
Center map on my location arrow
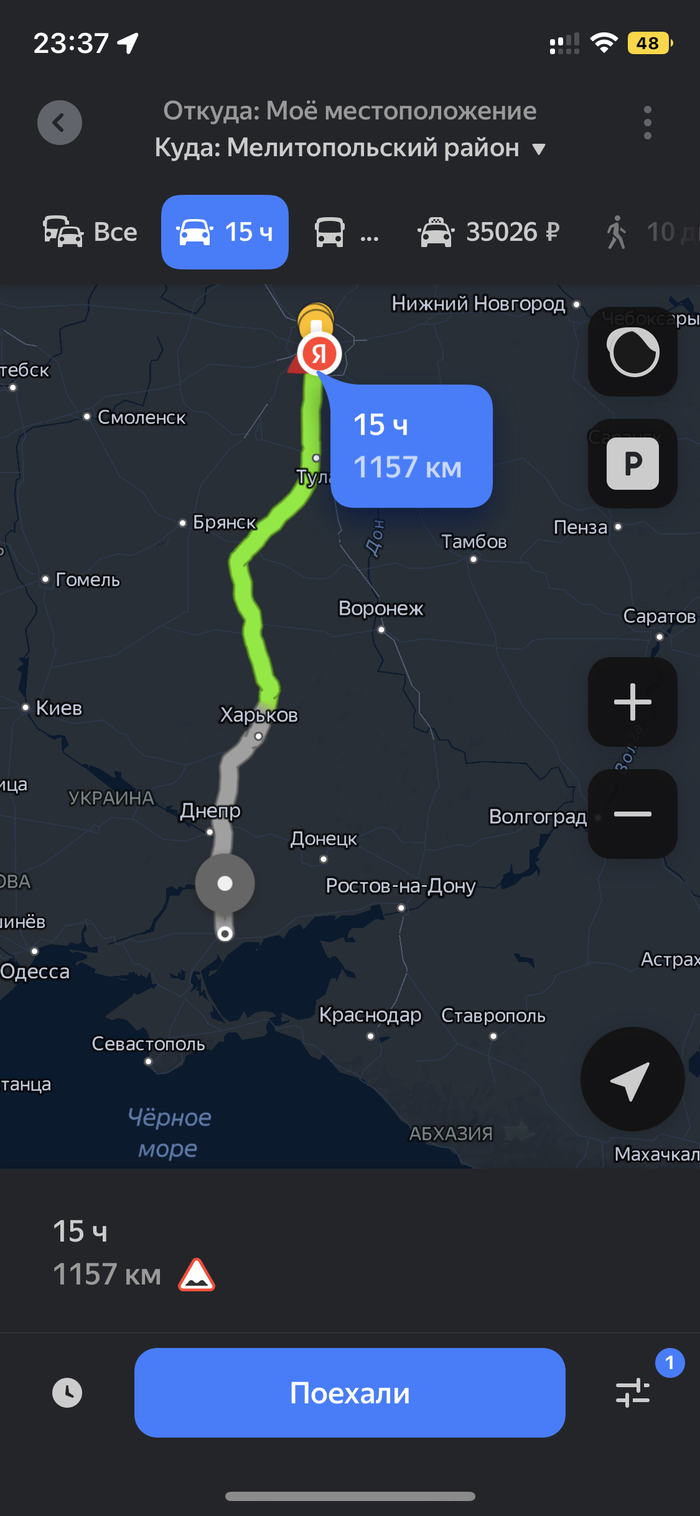(632, 1080)
